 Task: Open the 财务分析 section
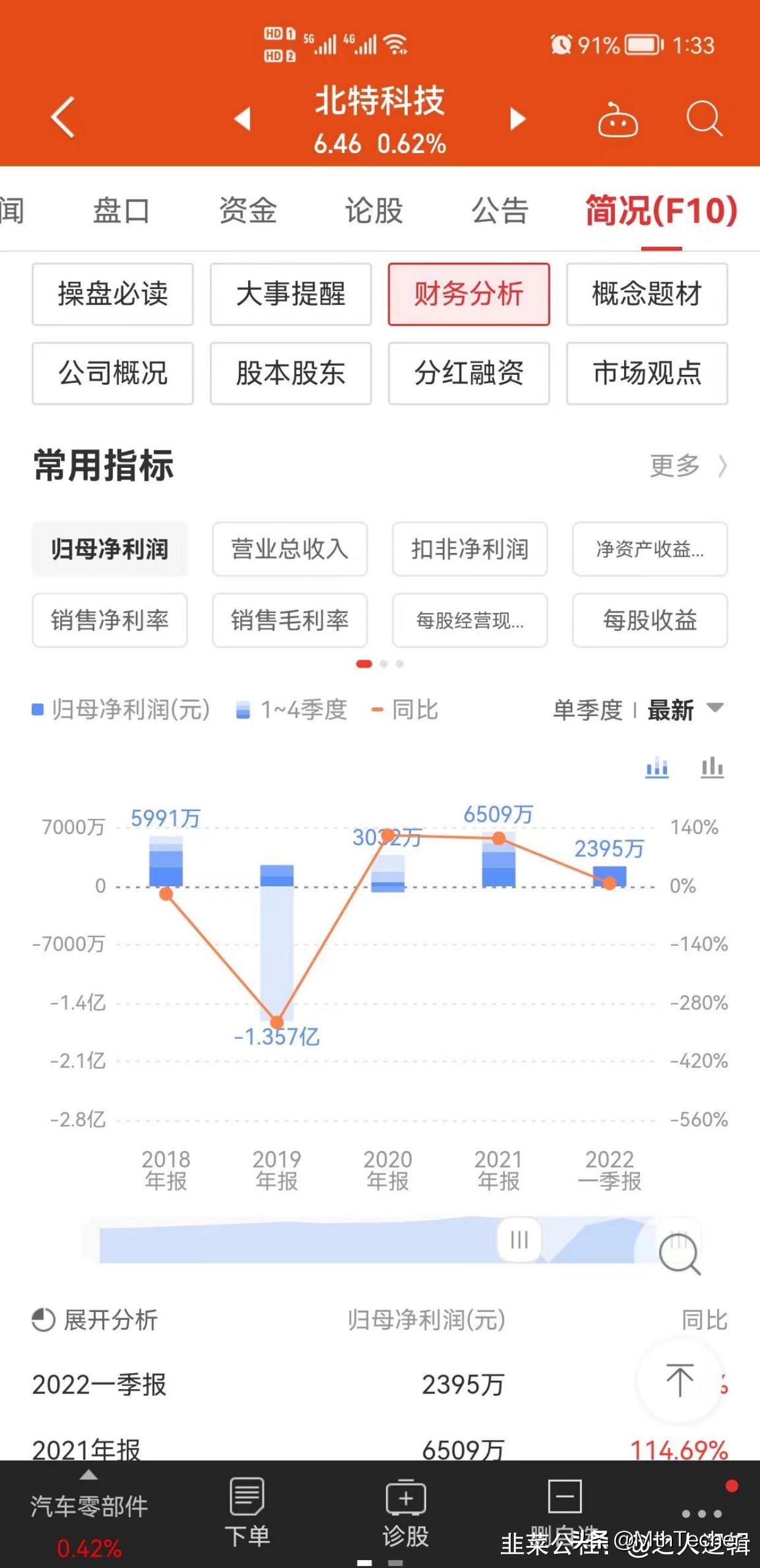click(468, 294)
